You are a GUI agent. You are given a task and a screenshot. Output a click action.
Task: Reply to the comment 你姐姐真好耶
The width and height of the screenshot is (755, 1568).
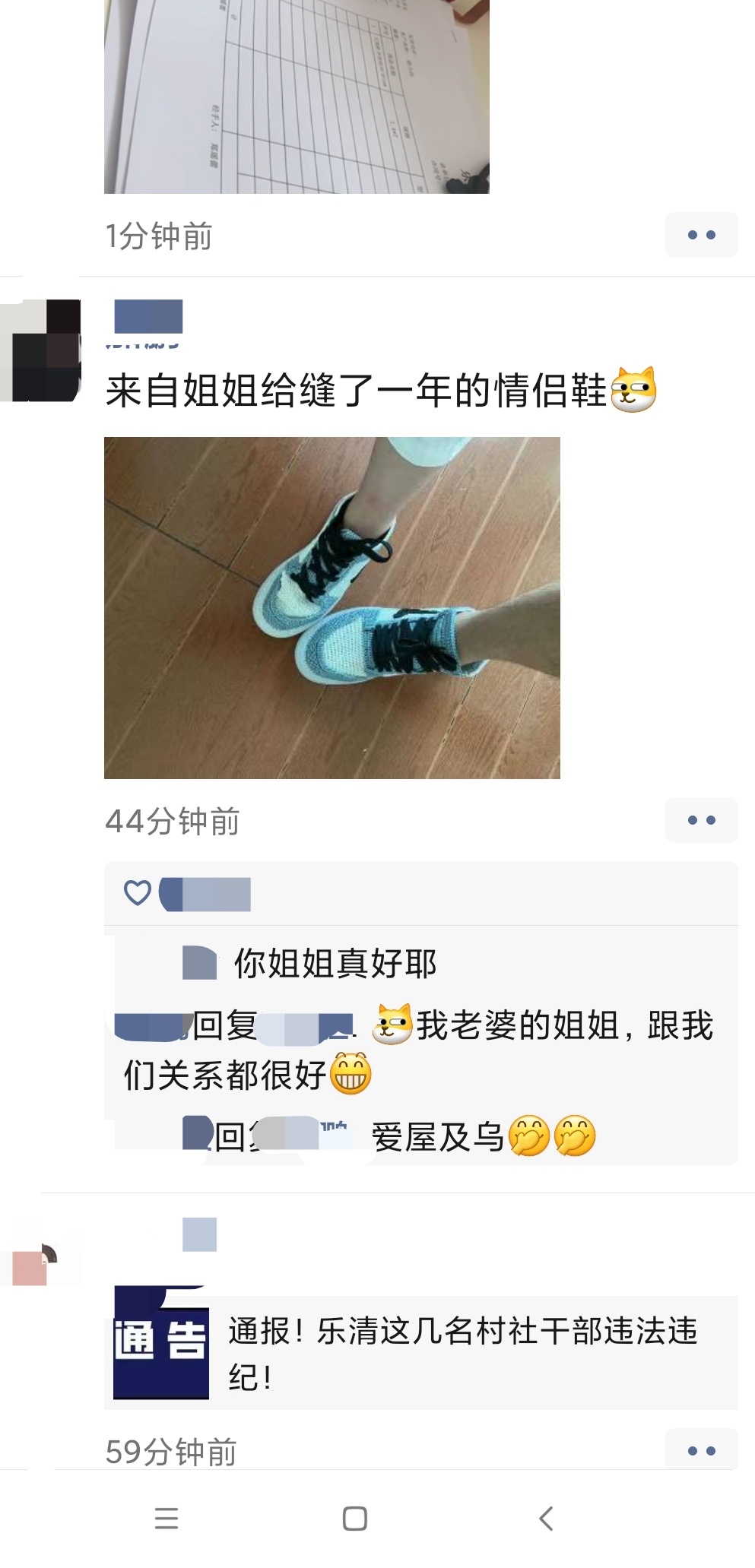pos(335,963)
